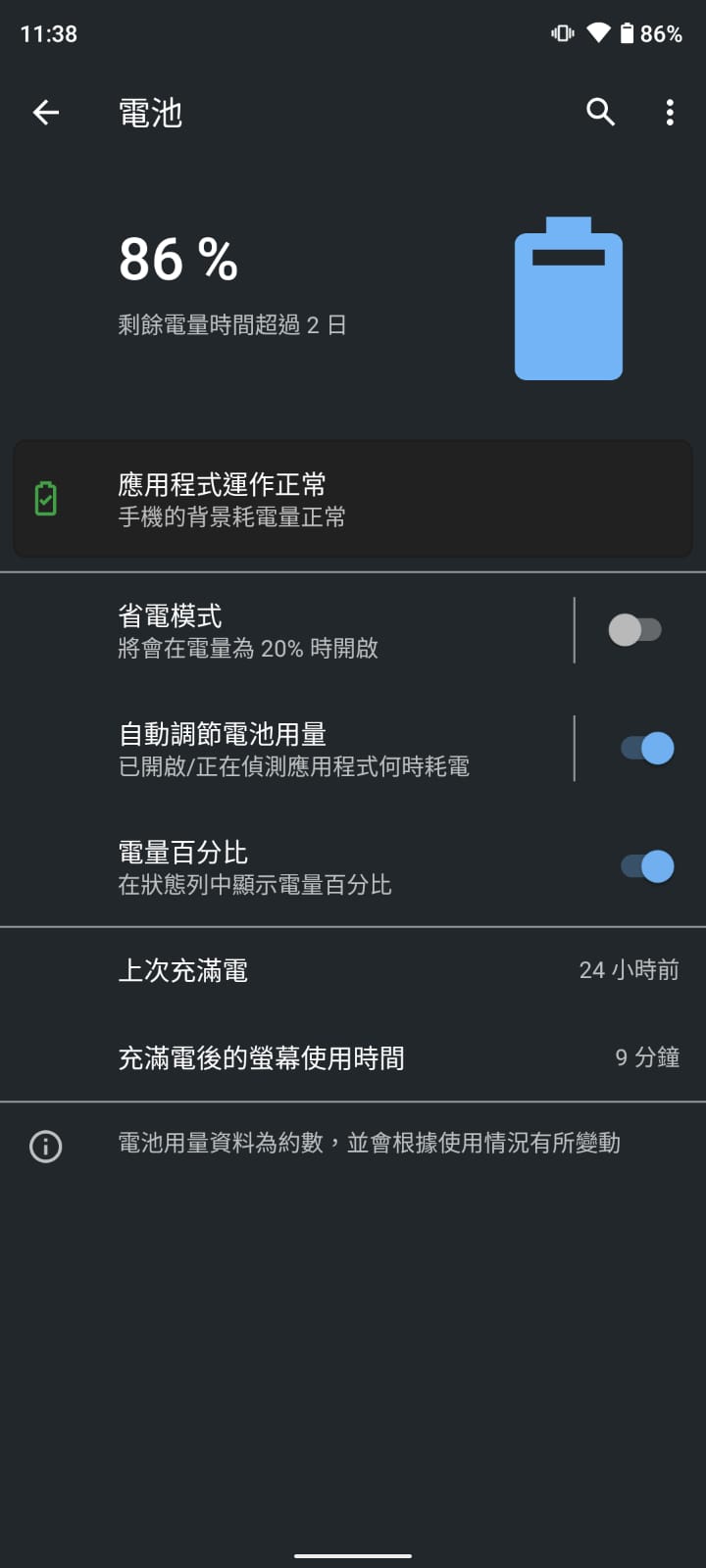Go back from the 電池 screen
The width and height of the screenshot is (706, 1568).
point(46,113)
